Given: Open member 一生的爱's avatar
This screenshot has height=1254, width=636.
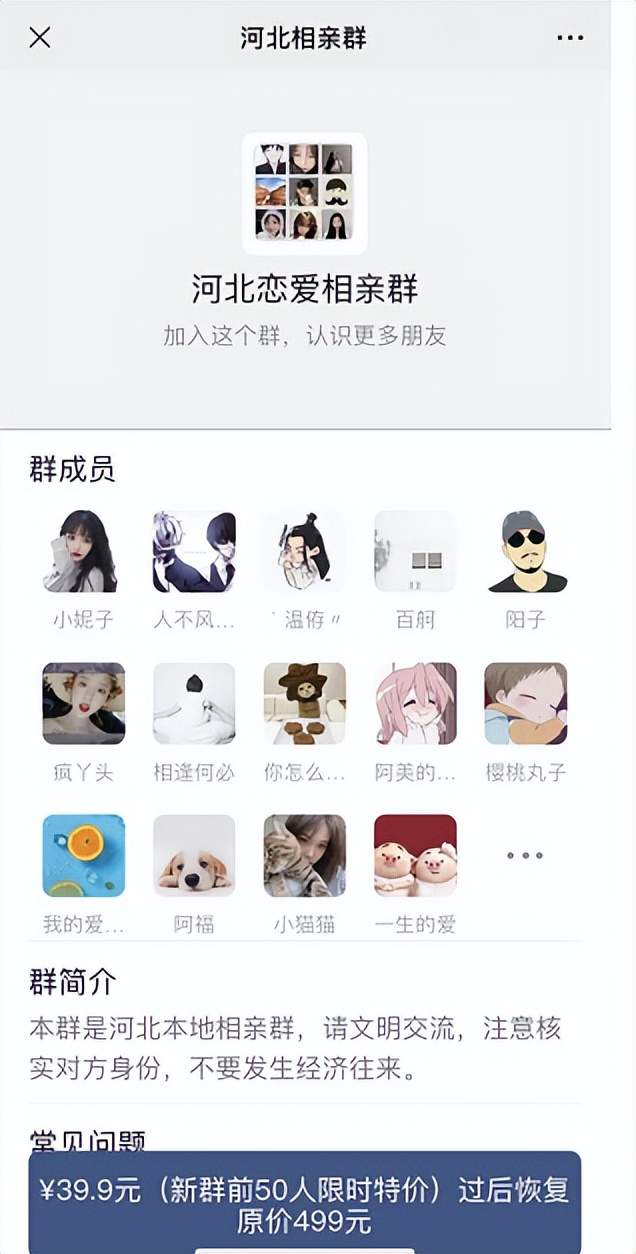Looking at the screenshot, I should coord(415,855).
